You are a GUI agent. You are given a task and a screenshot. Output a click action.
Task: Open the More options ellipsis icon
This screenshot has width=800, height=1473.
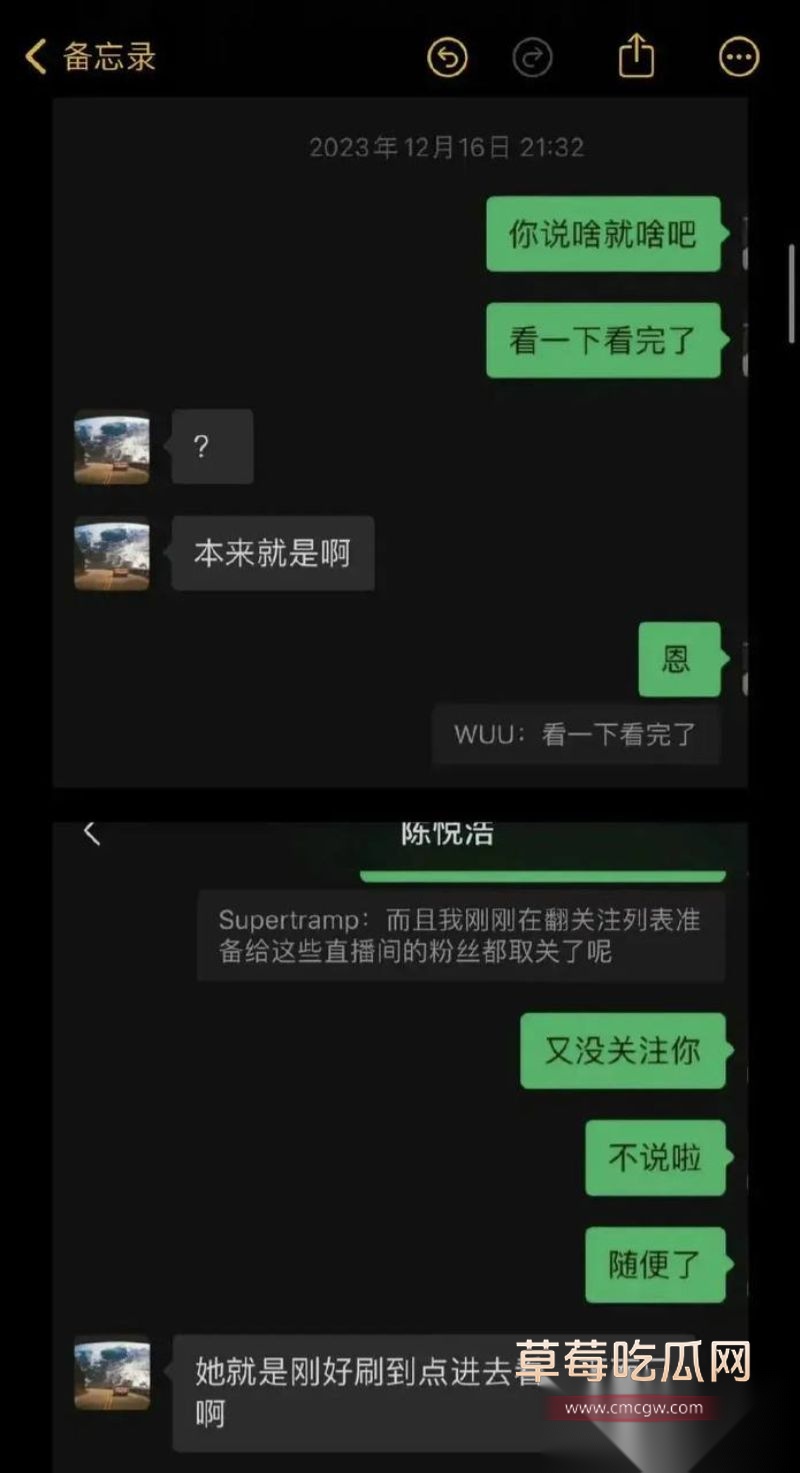point(738,57)
